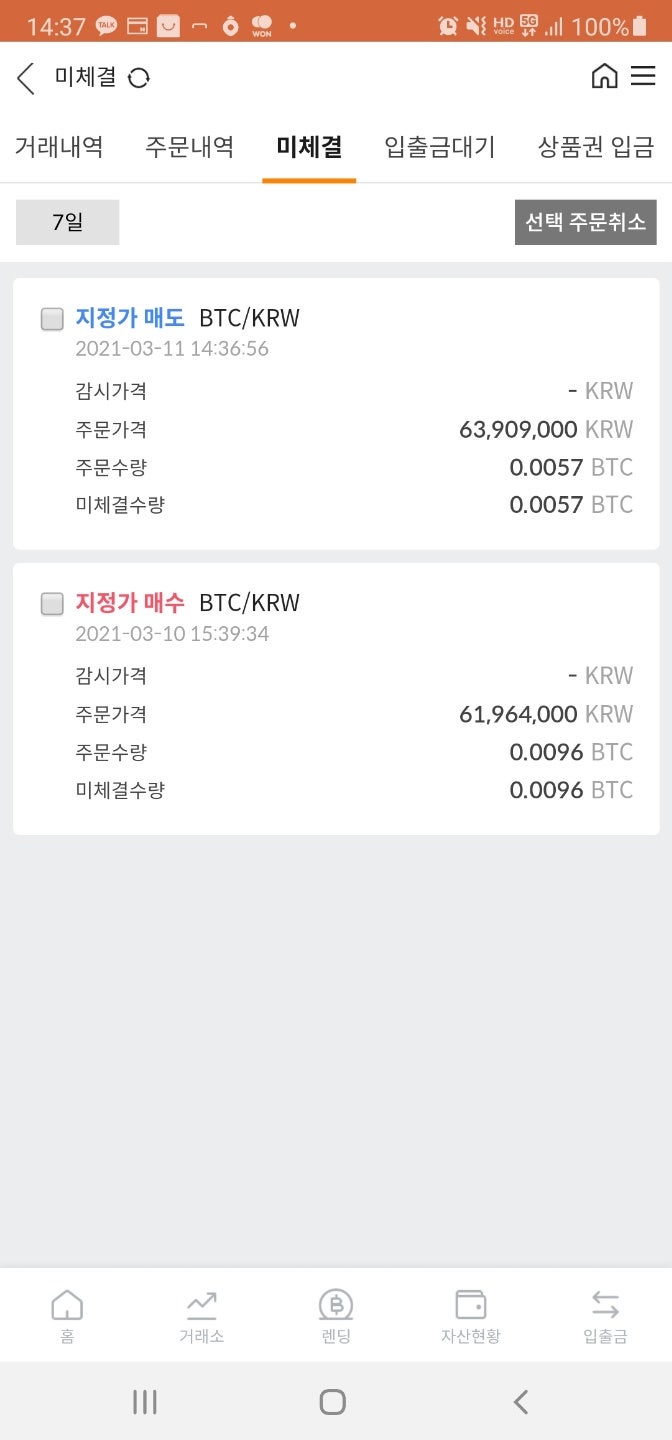Image resolution: width=672 pixels, height=1440 pixels.
Task: Switch to the 입출금대기 tab
Action: 440,147
